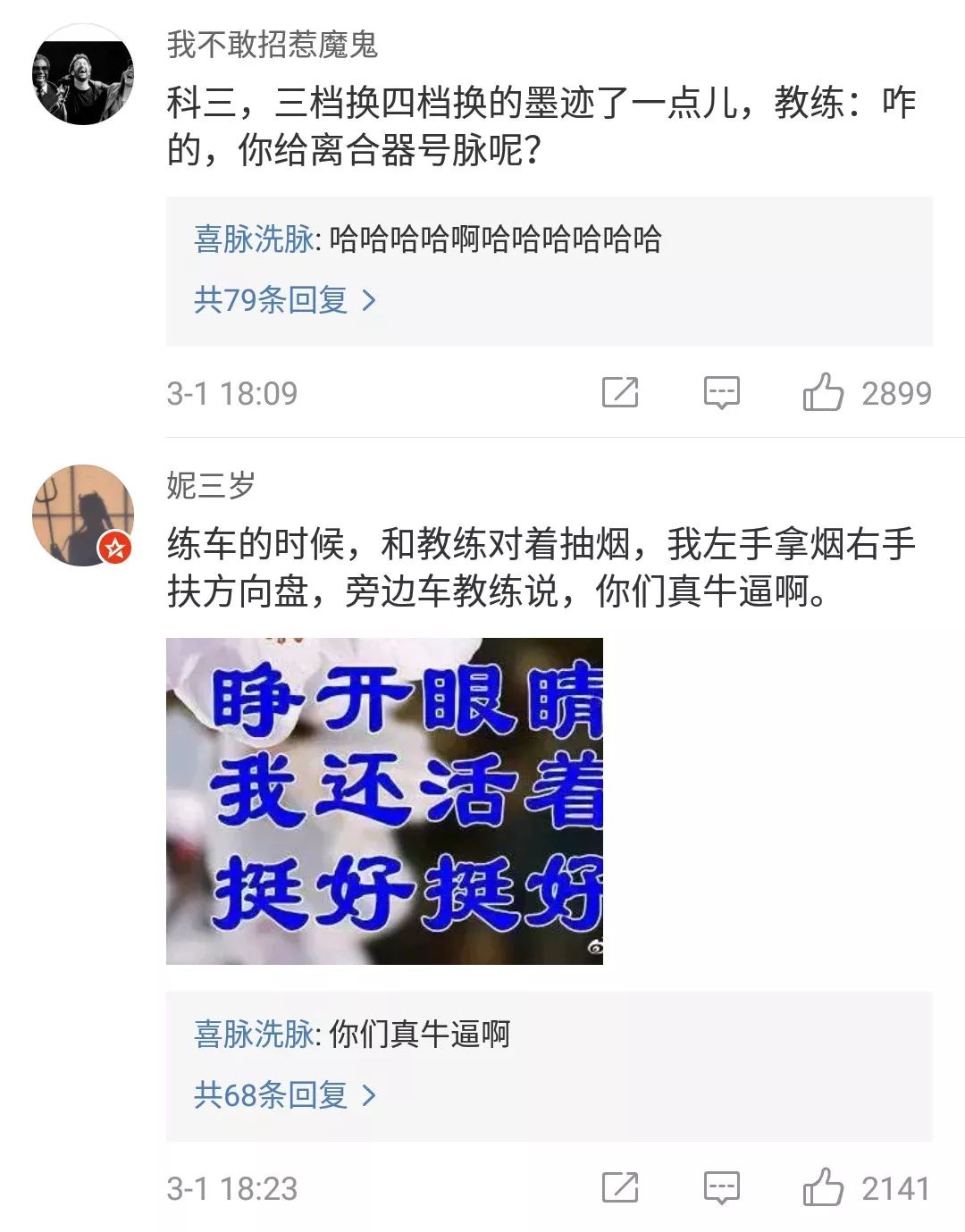Repost the 3-1 18:09 comment

(x=620, y=392)
